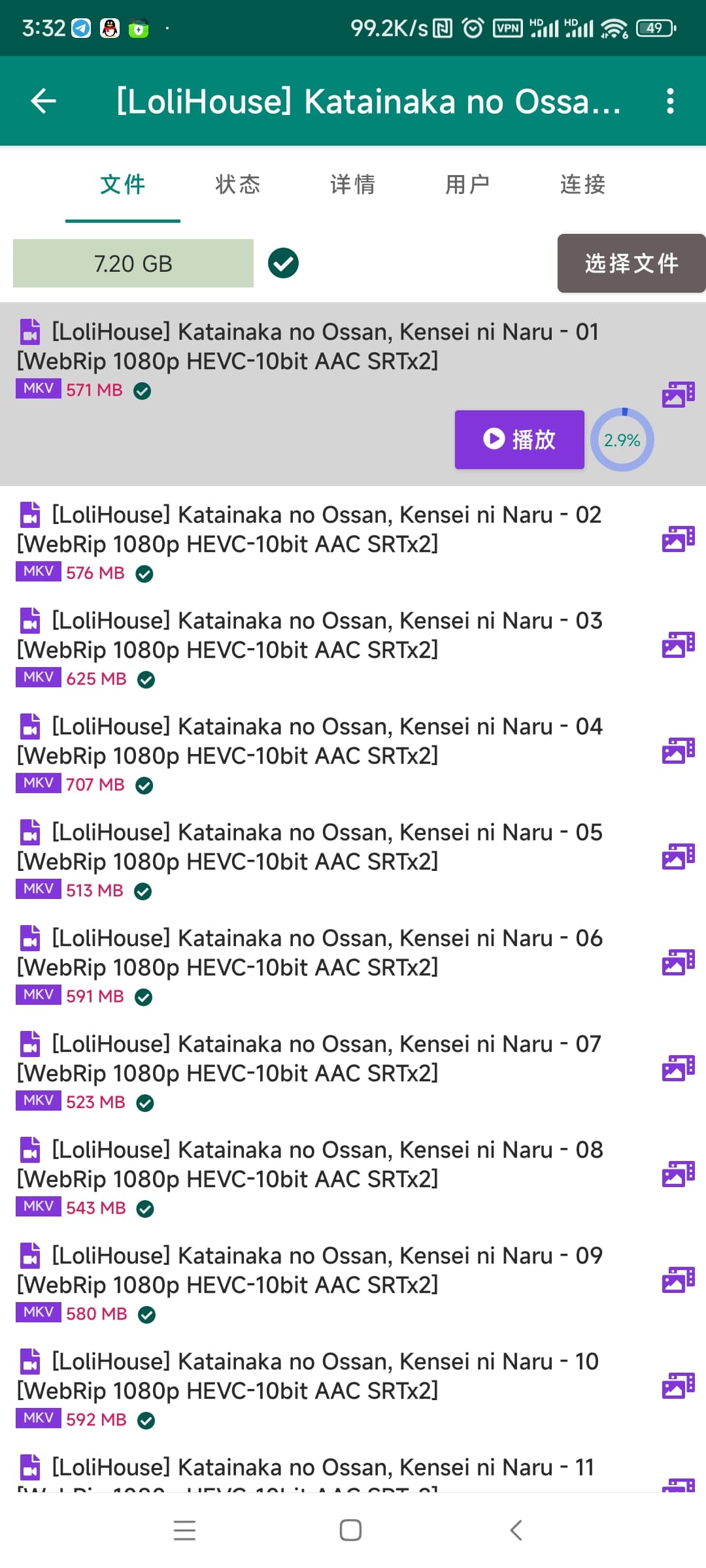Switch to the 状态 tab

238,184
